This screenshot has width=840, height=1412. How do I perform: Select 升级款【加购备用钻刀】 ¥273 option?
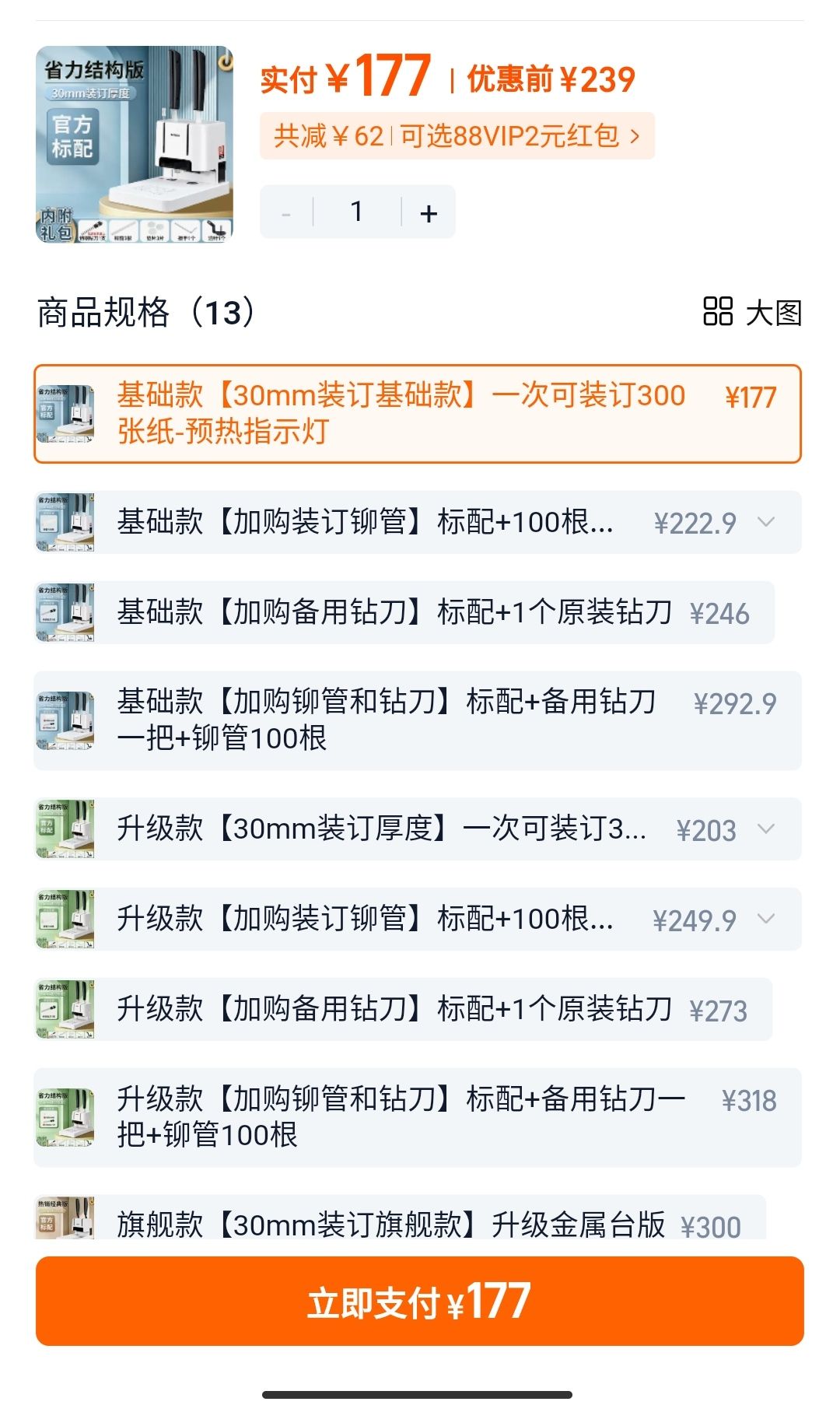(x=403, y=1009)
